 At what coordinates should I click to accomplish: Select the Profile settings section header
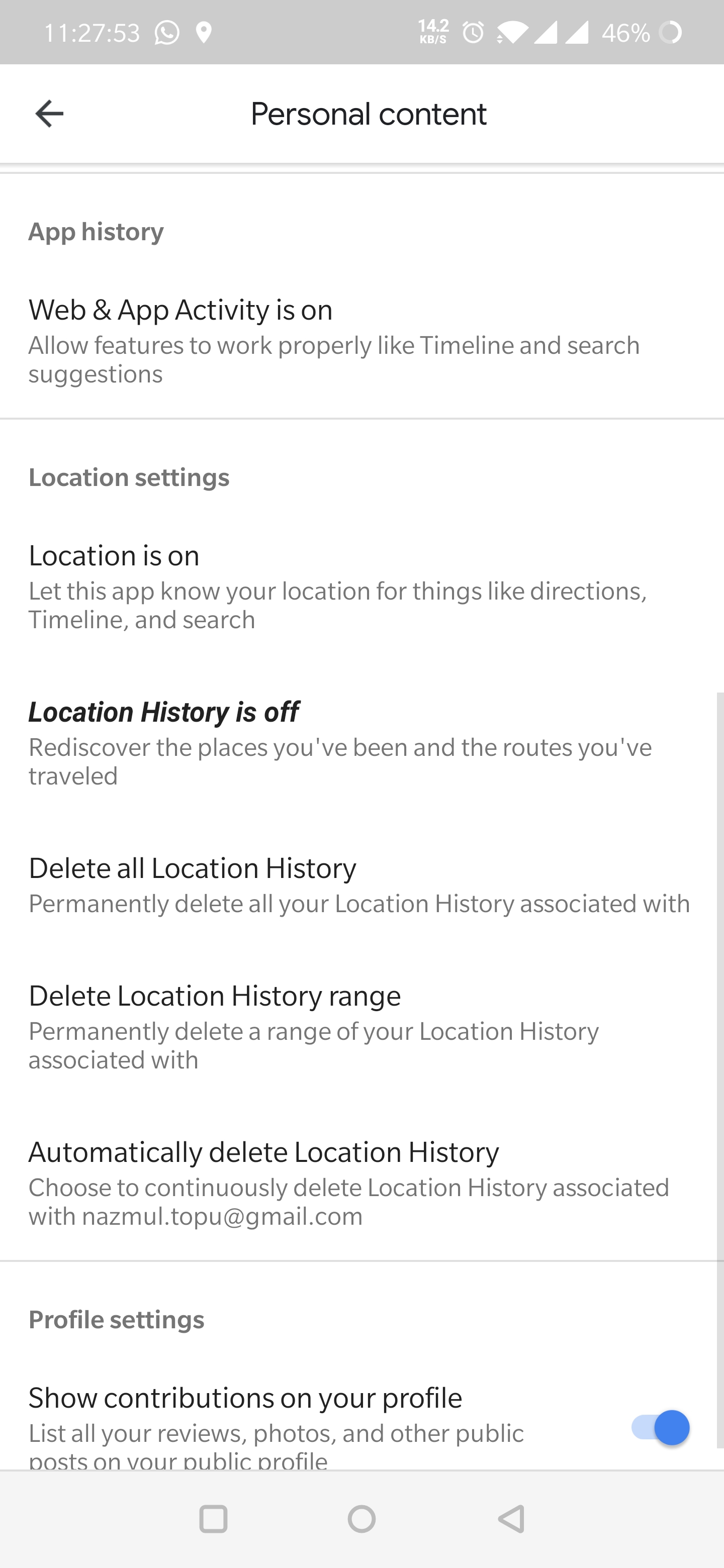[116, 1319]
